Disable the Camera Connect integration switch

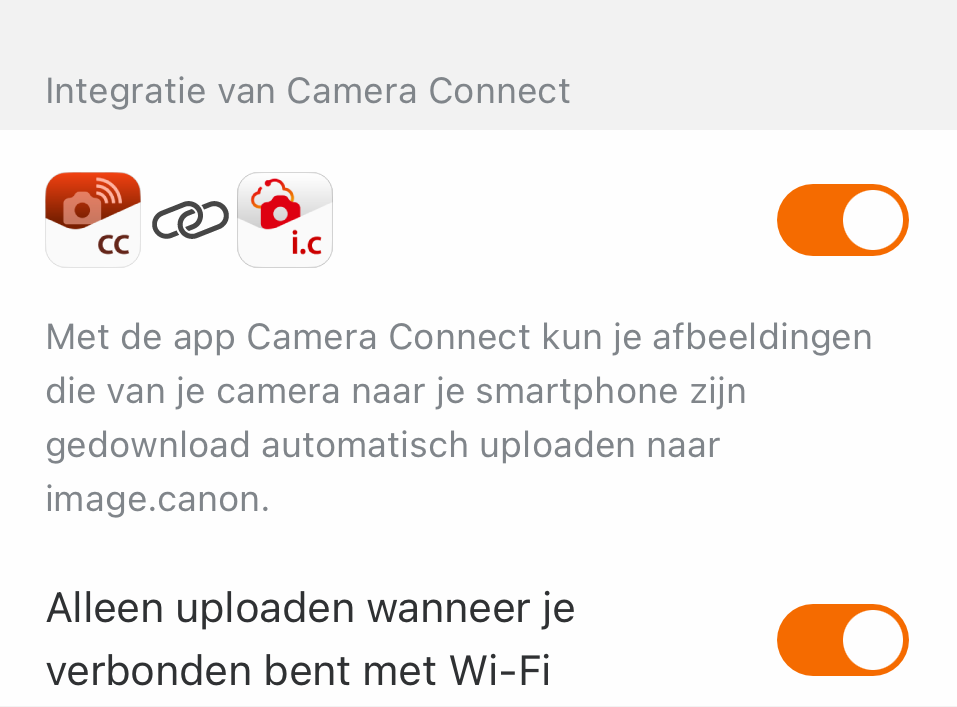(842, 220)
